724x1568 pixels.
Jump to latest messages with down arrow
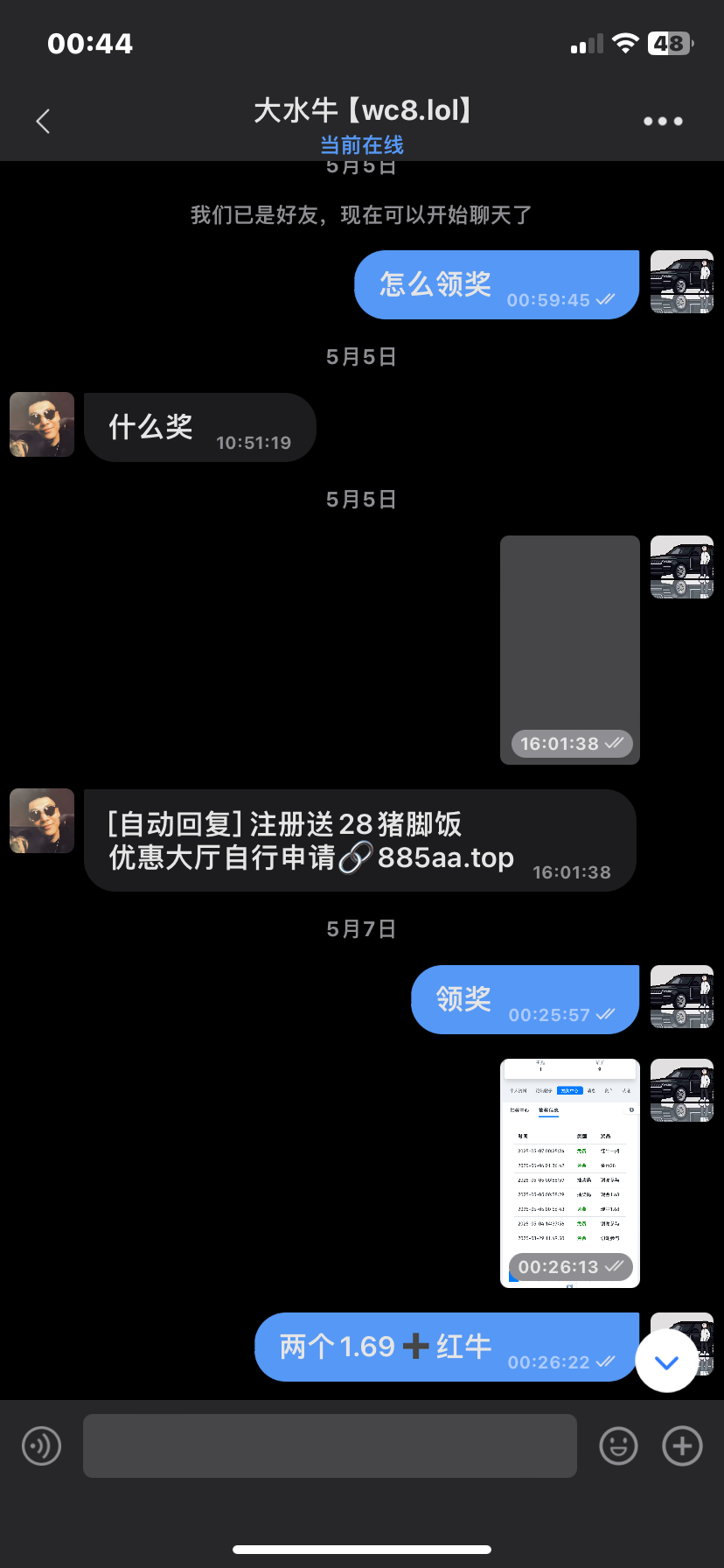666,1361
